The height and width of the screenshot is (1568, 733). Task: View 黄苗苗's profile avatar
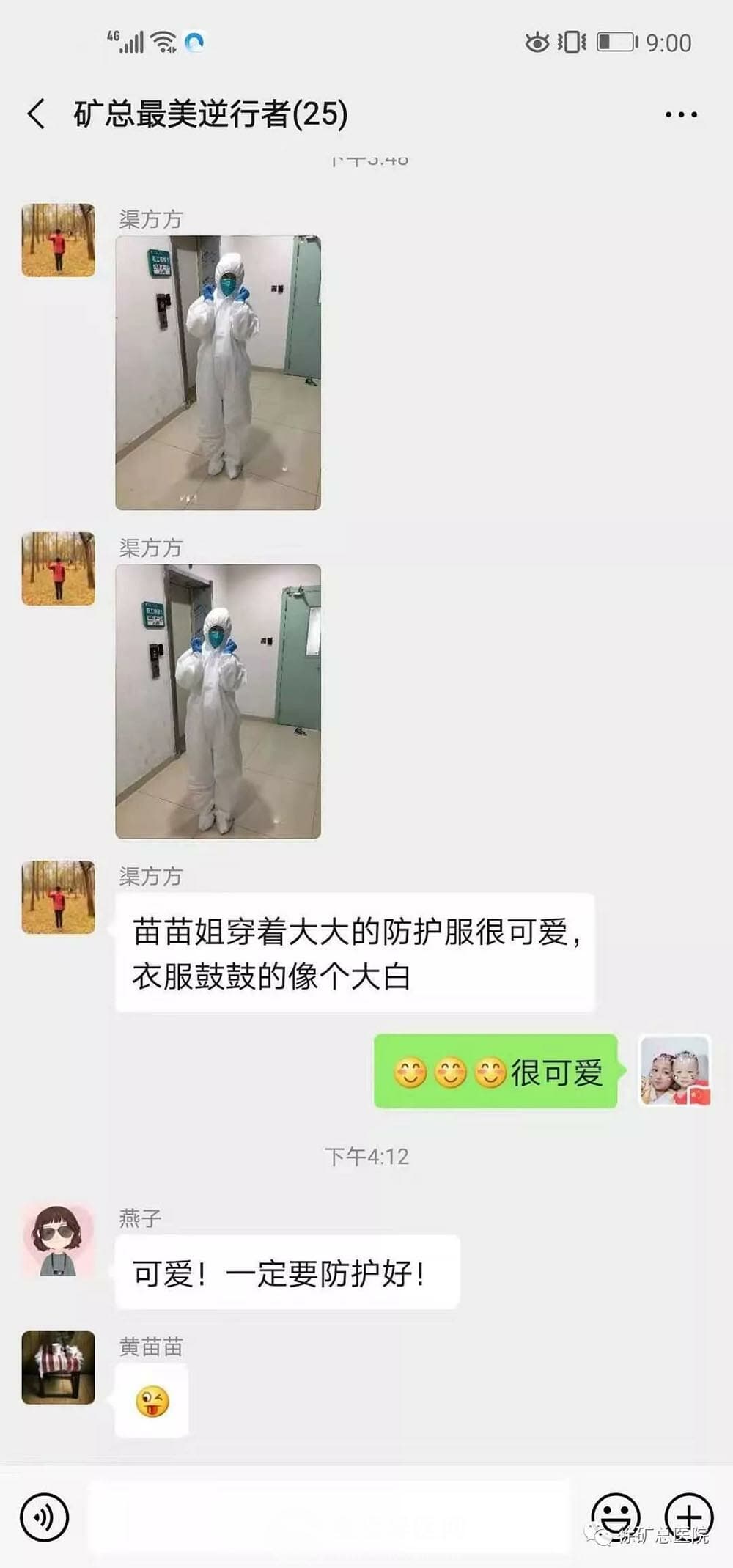tap(58, 1368)
